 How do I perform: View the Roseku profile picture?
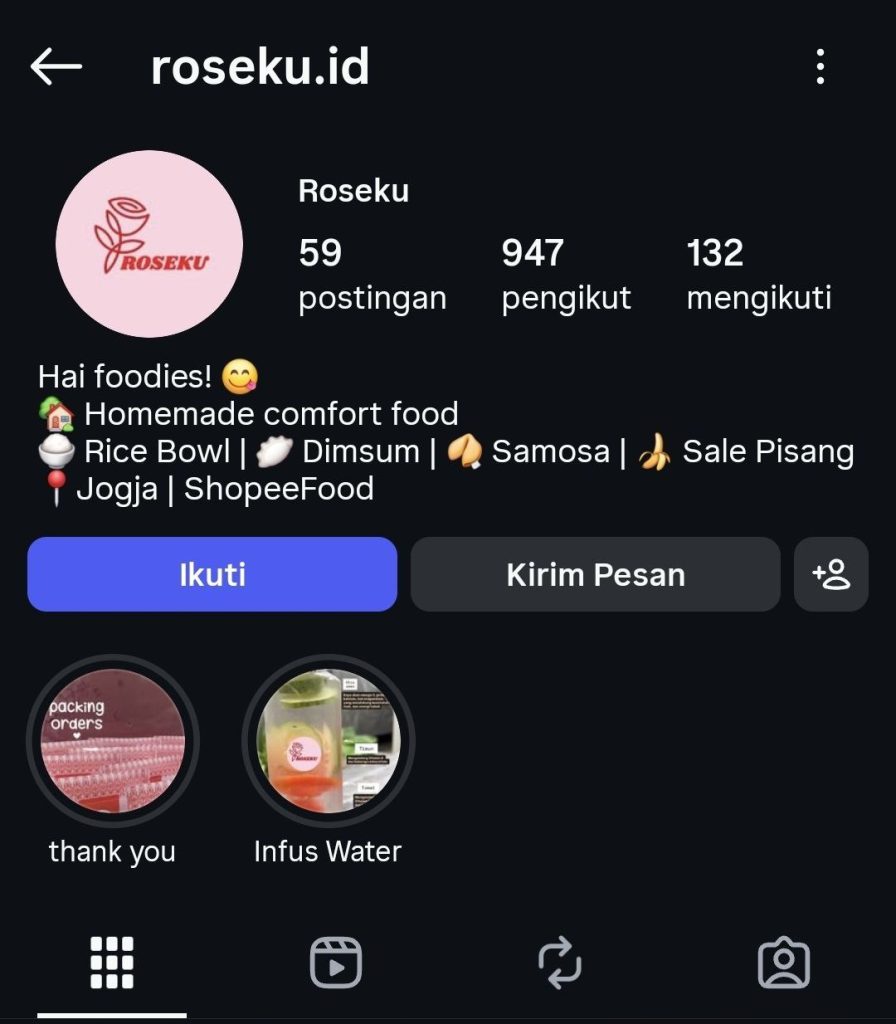(x=149, y=243)
